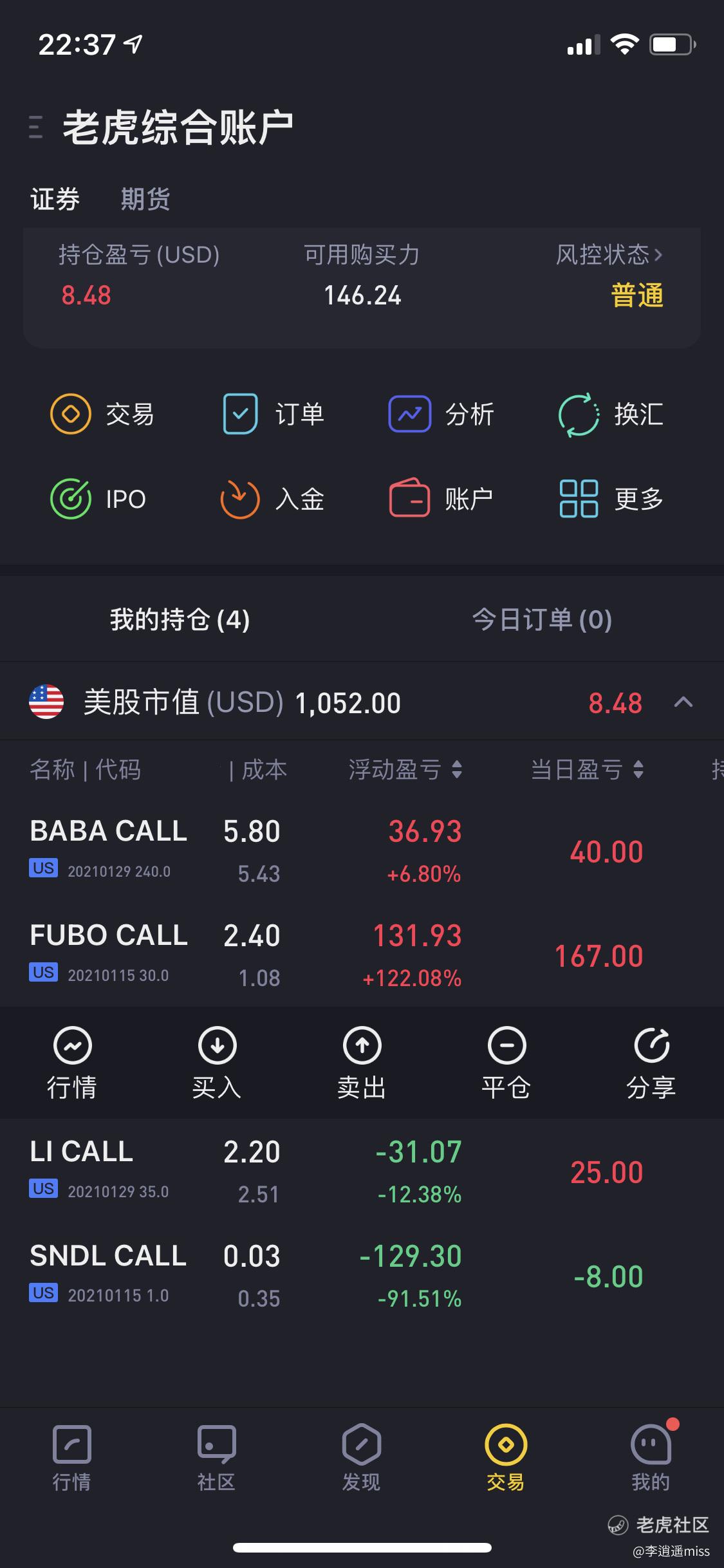Share the position via 分享
Screen dimensions: 724x1568
point(651,1062)
